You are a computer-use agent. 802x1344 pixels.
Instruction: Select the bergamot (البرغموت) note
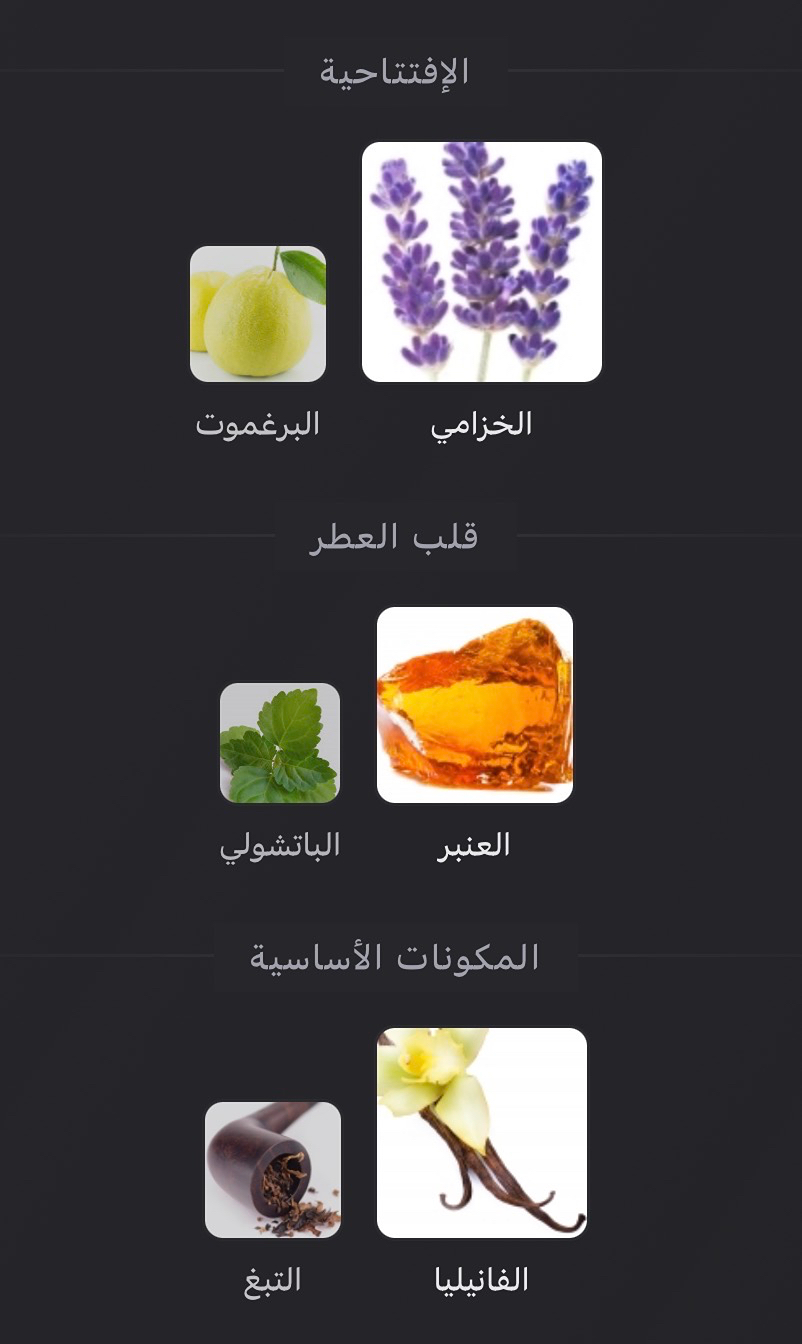click(x=258, y=314)
